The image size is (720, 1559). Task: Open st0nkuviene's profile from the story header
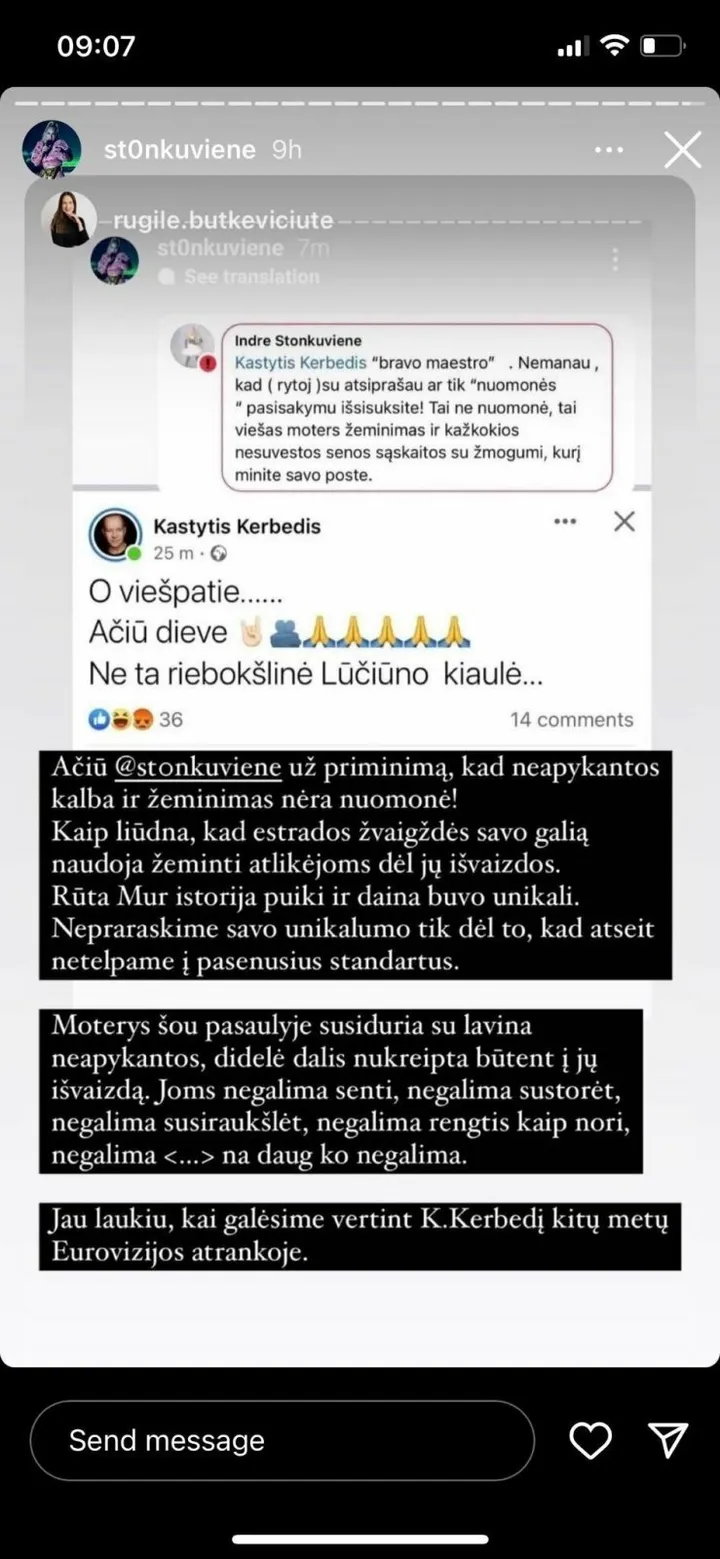tap(180, 150)
